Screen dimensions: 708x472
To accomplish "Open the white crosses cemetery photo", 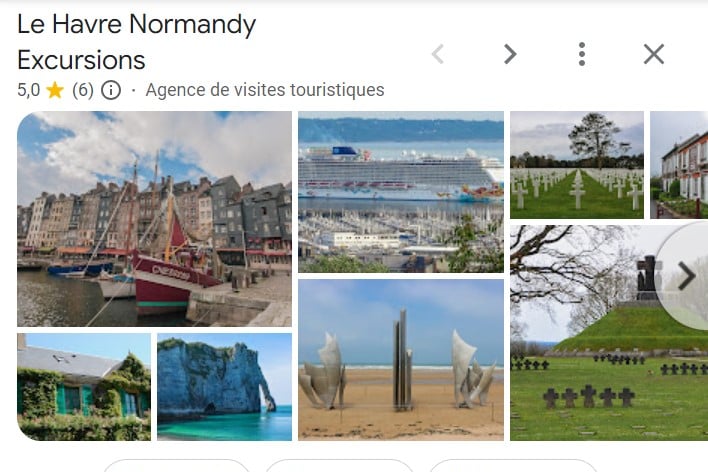I will coord(576,164).
